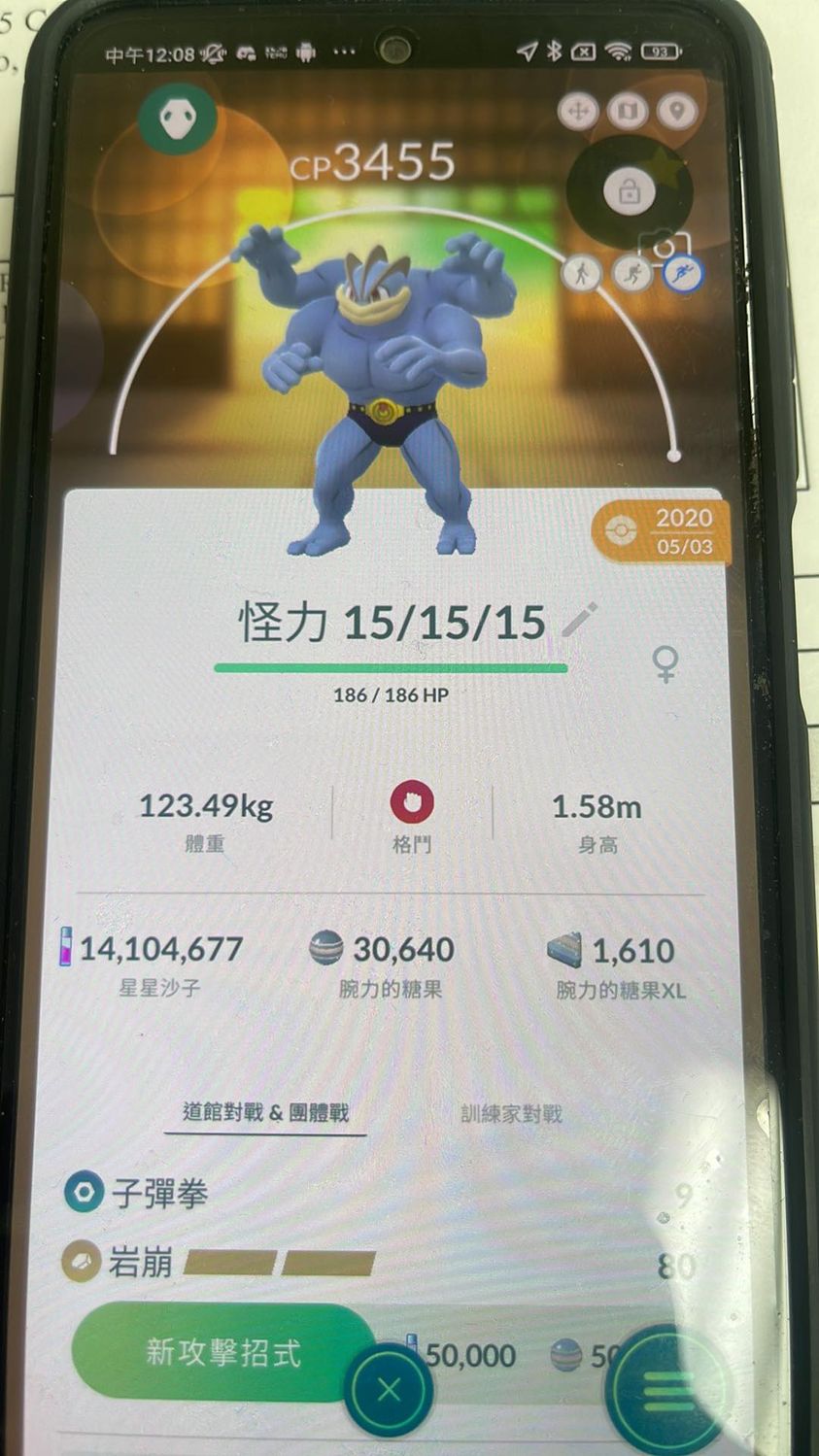
Task: Close the Pokémon details with the X button
Action: pos(389,1390)
